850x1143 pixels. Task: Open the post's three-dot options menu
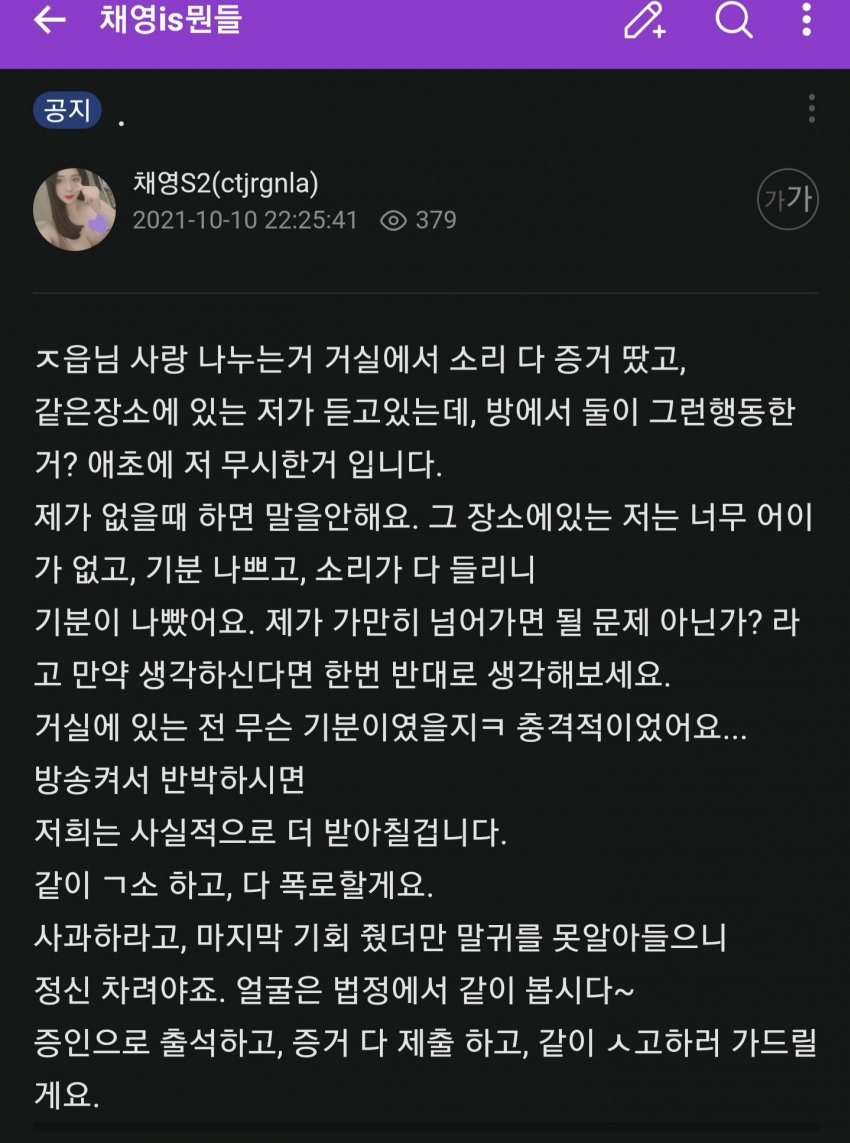(x=811, y=109)
